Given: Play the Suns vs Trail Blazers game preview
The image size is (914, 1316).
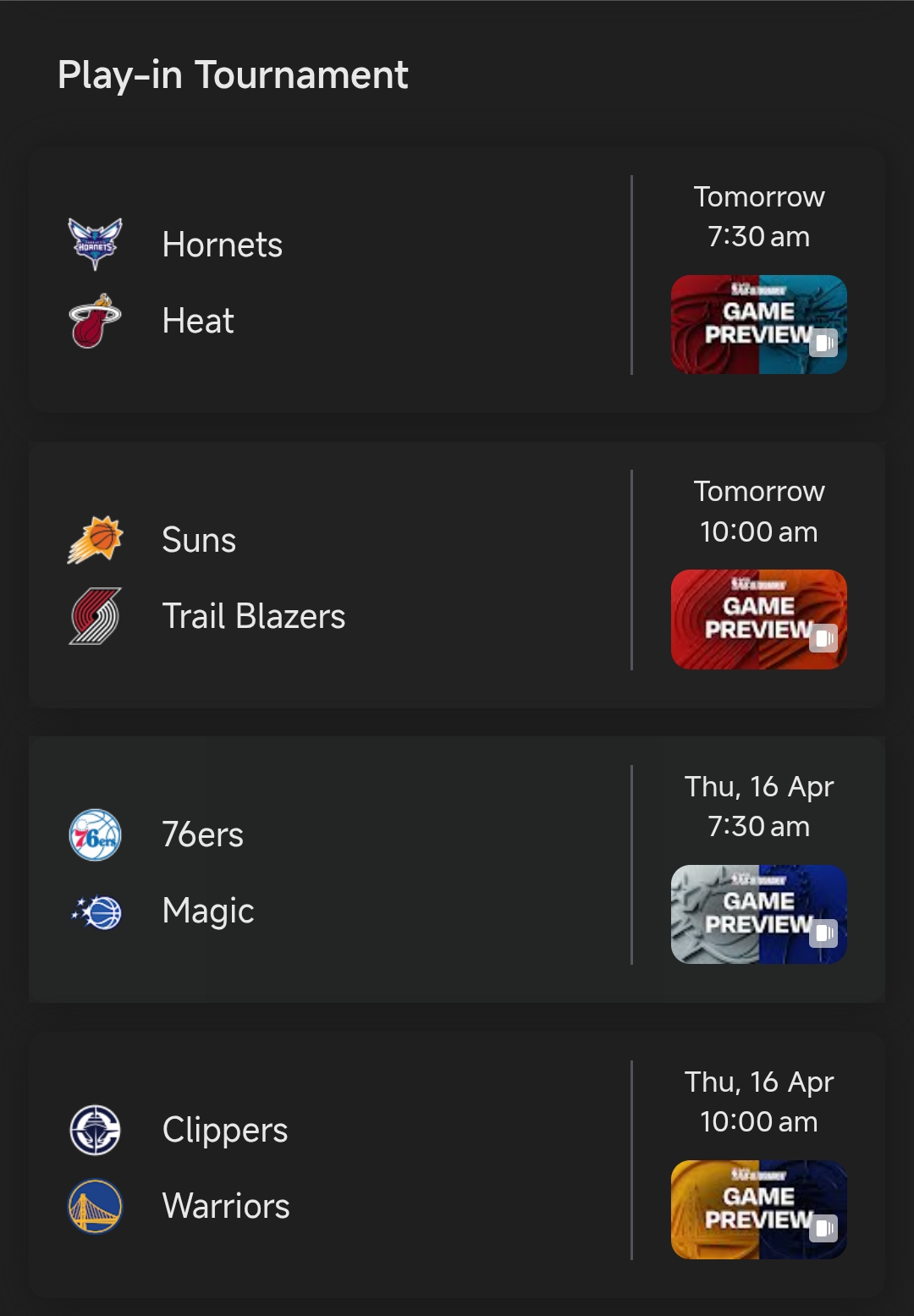Looking at the screenshot, I should coord(758,619).
